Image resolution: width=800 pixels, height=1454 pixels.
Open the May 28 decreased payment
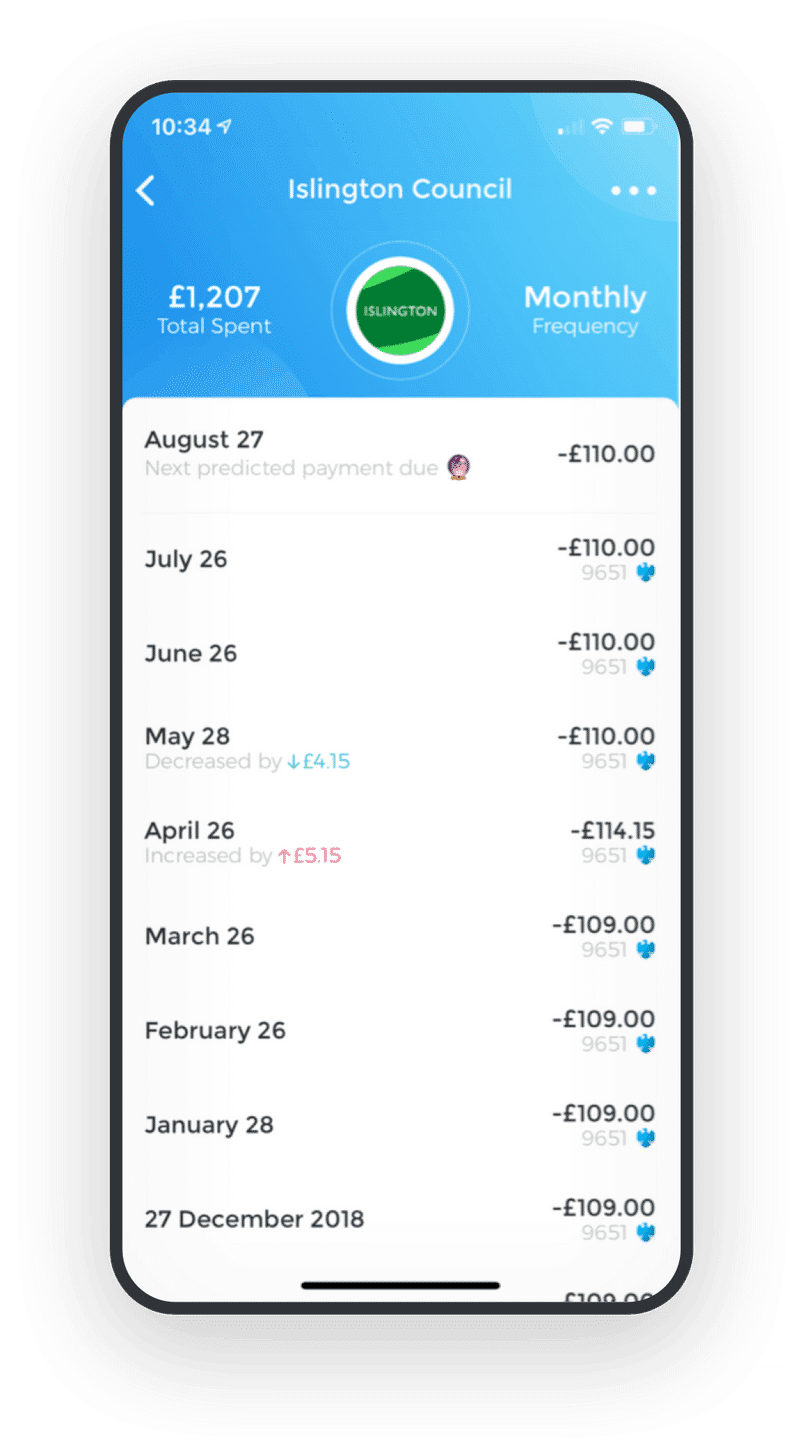[x=400, y=748]
